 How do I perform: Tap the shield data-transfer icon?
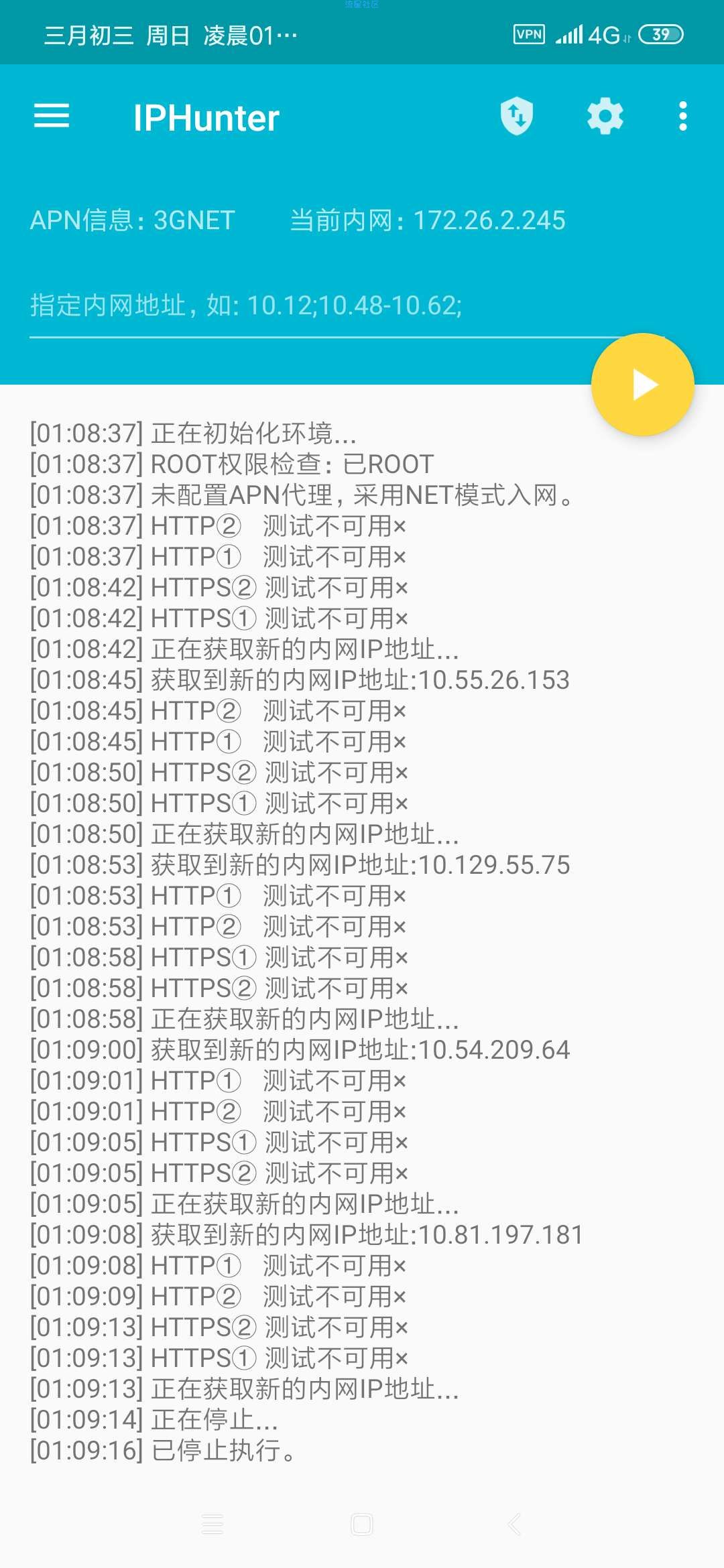[x=517, y=117]
